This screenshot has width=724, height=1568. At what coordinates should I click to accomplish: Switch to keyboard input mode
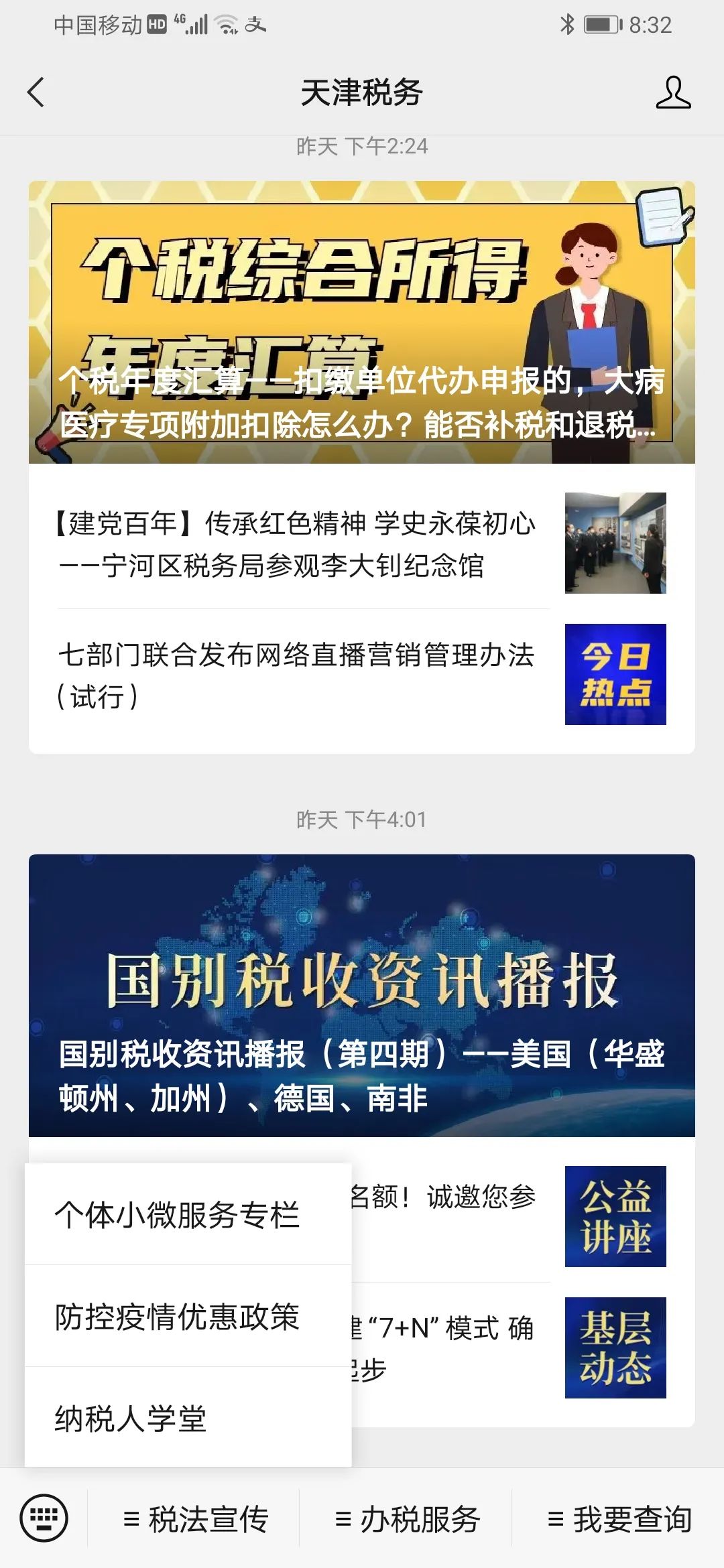[x=44, y=1518]
